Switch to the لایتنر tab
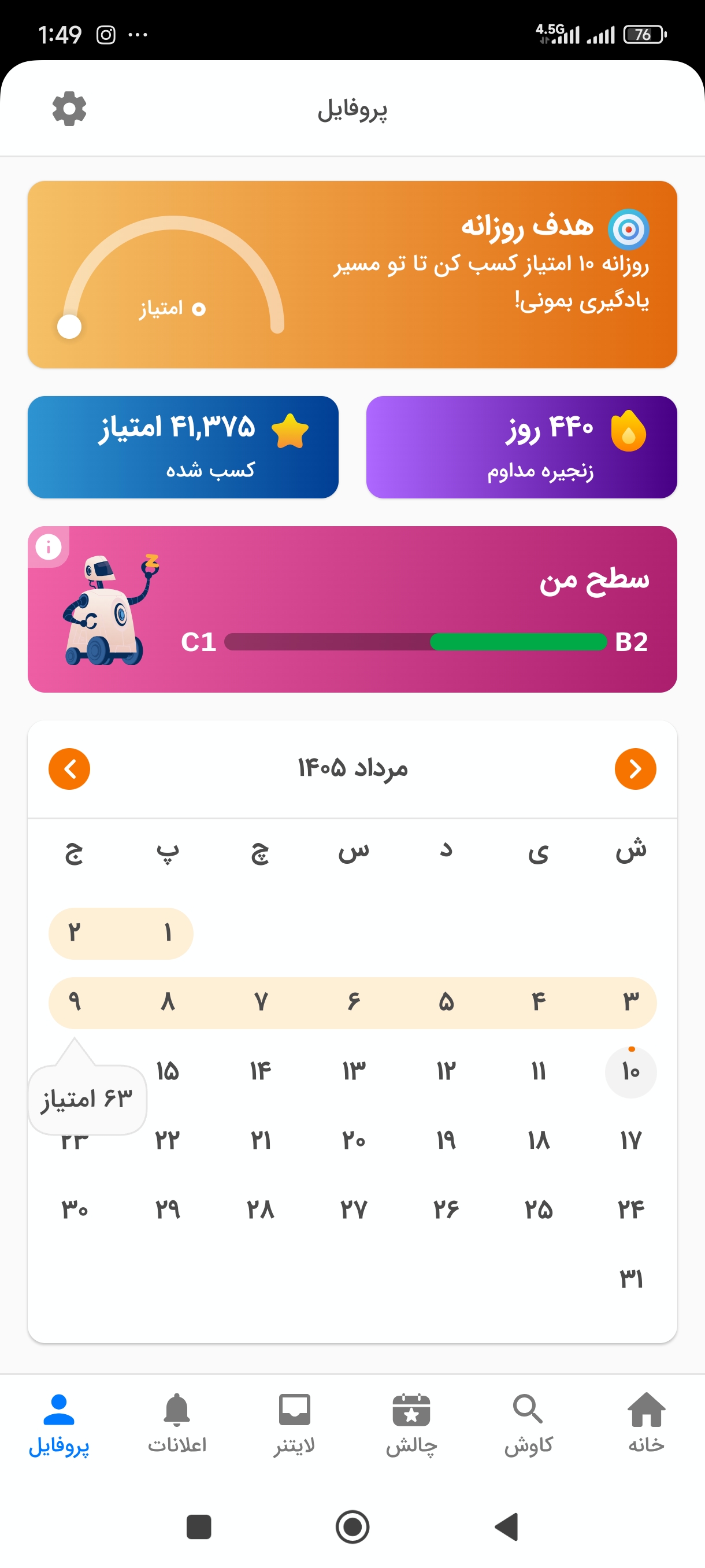This screenshot has height=1568, width=705. pyautogui.click(x=294, y=1423)
